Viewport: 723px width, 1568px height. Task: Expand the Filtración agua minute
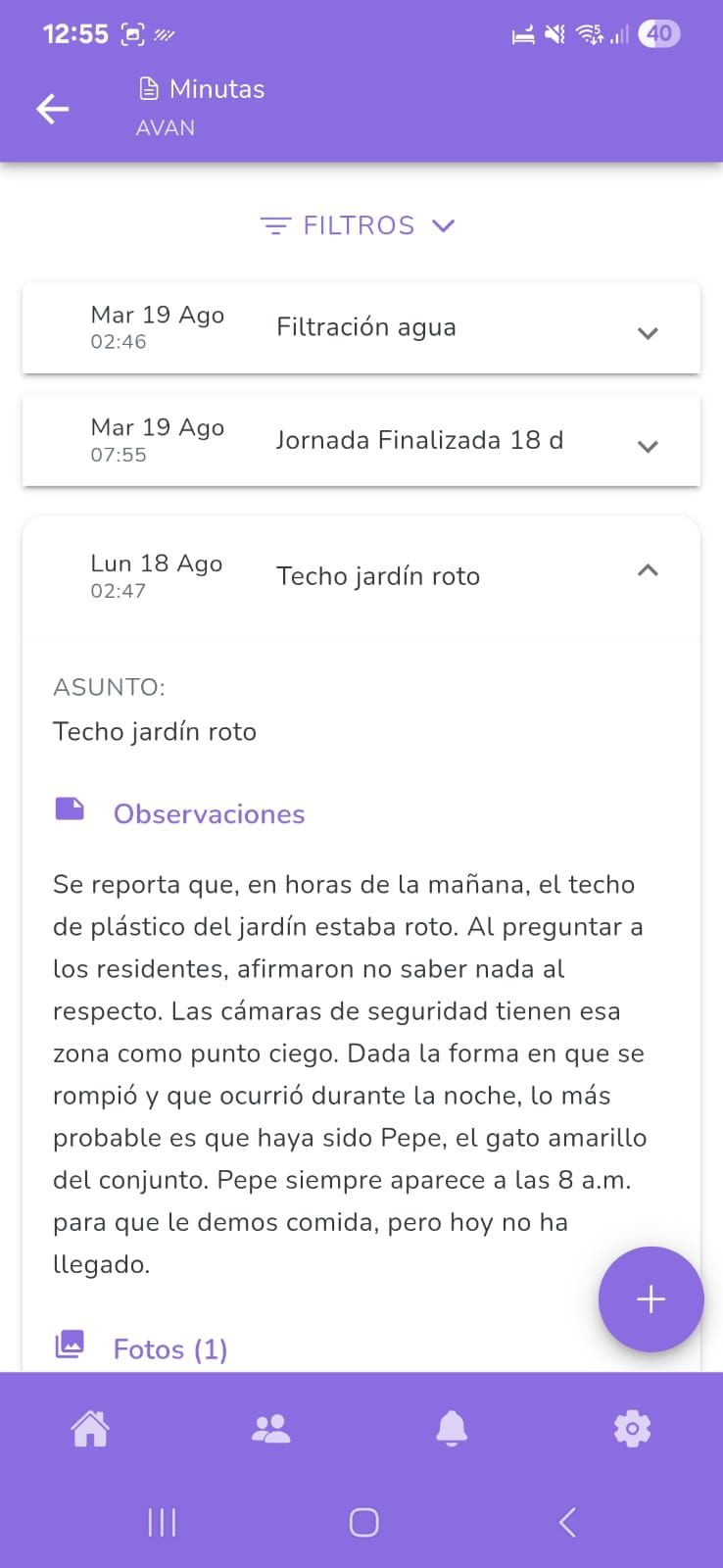click(647, 333)
